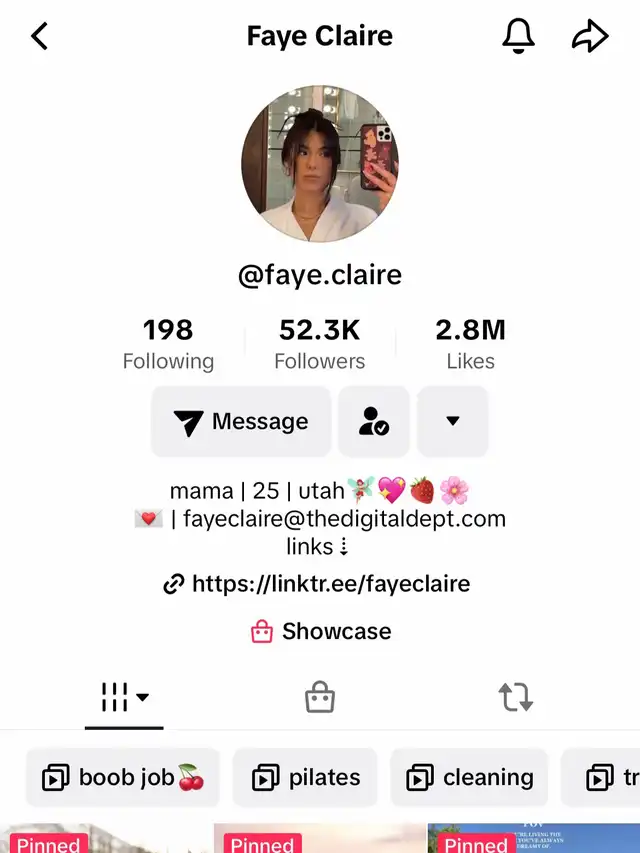The image size is (640, 853).
Task: Open the pilates playlist
Action: pos(305,777)
